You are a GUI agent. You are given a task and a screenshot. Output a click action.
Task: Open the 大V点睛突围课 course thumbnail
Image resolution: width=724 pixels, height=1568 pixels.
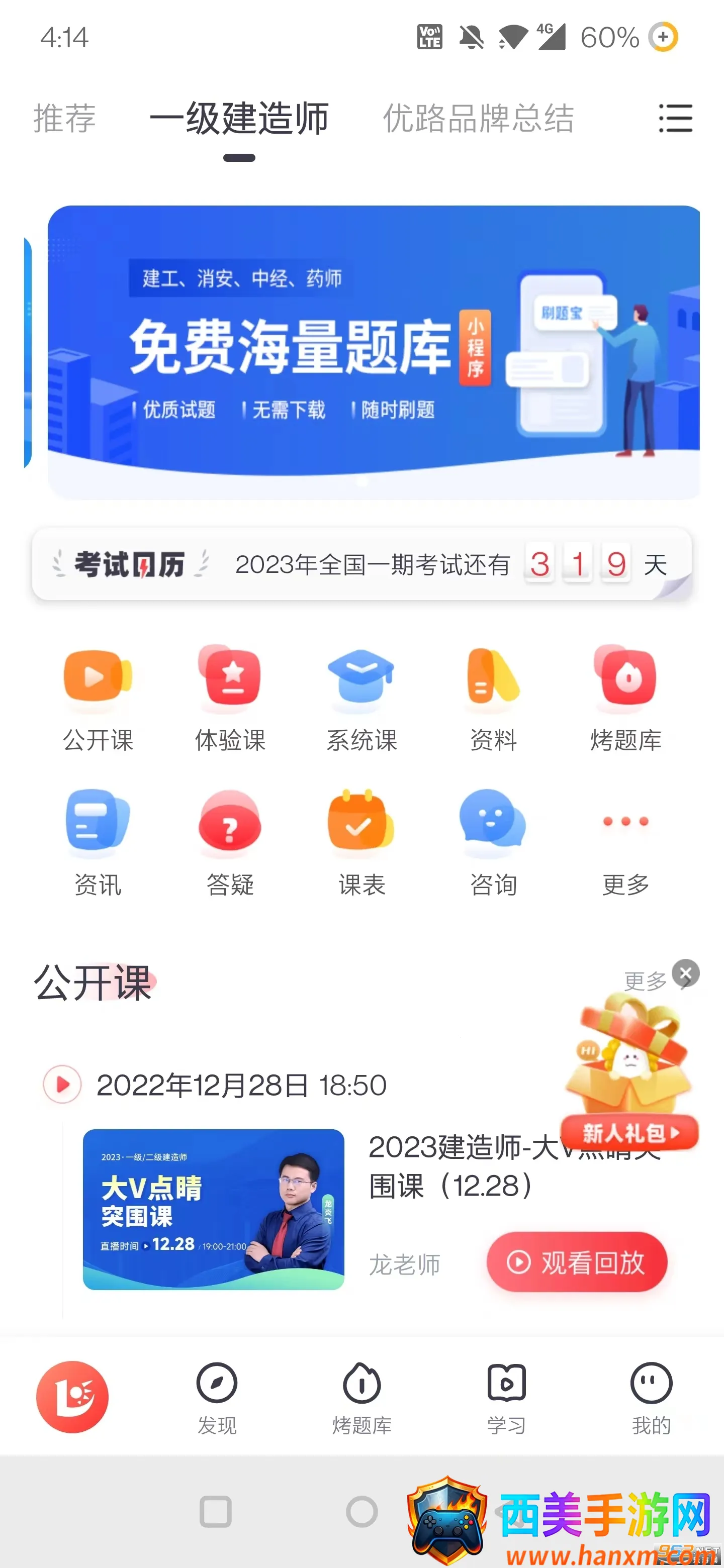(213, 1209)
